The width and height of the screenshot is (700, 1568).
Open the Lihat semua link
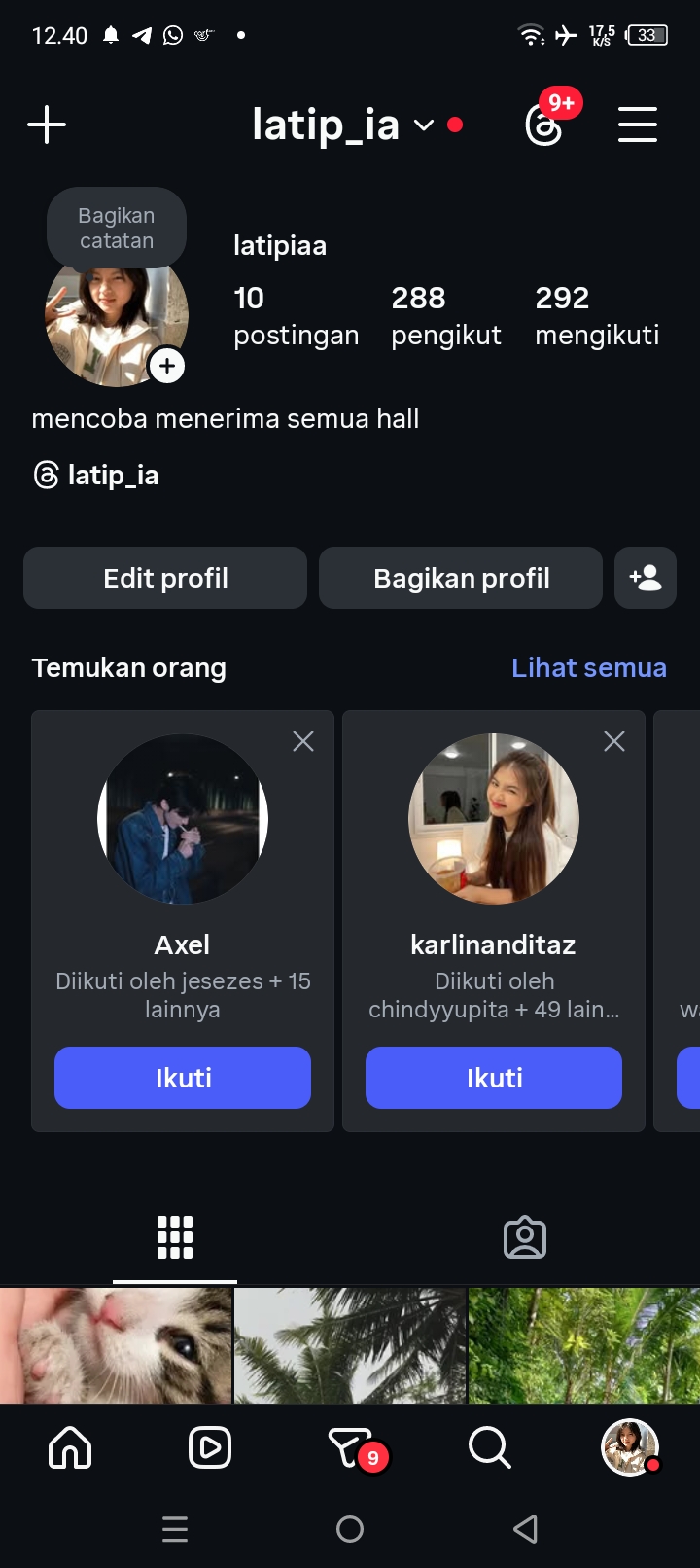(x=589, y=667)
